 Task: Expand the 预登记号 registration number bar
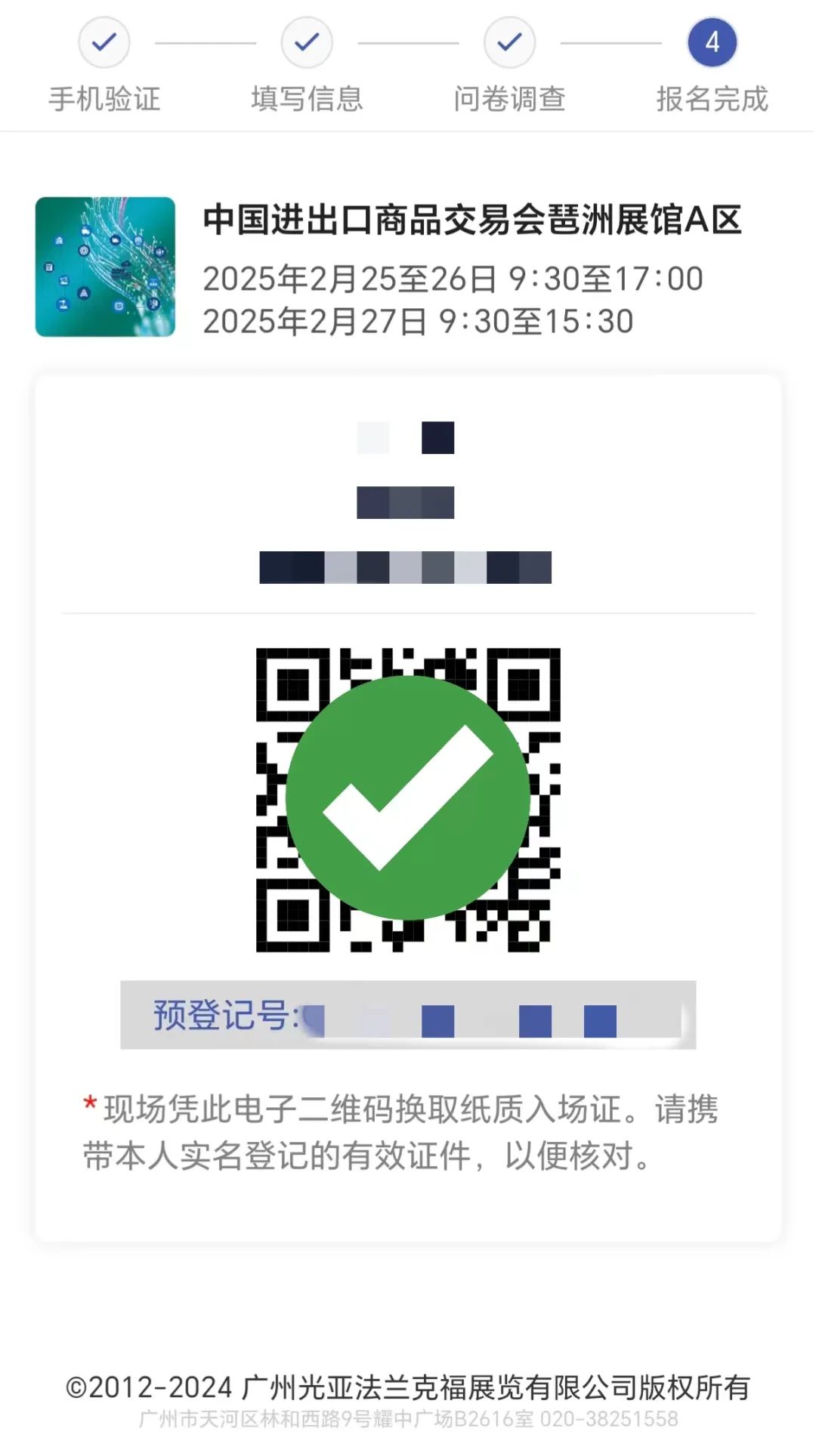(x=408, y=1012)
